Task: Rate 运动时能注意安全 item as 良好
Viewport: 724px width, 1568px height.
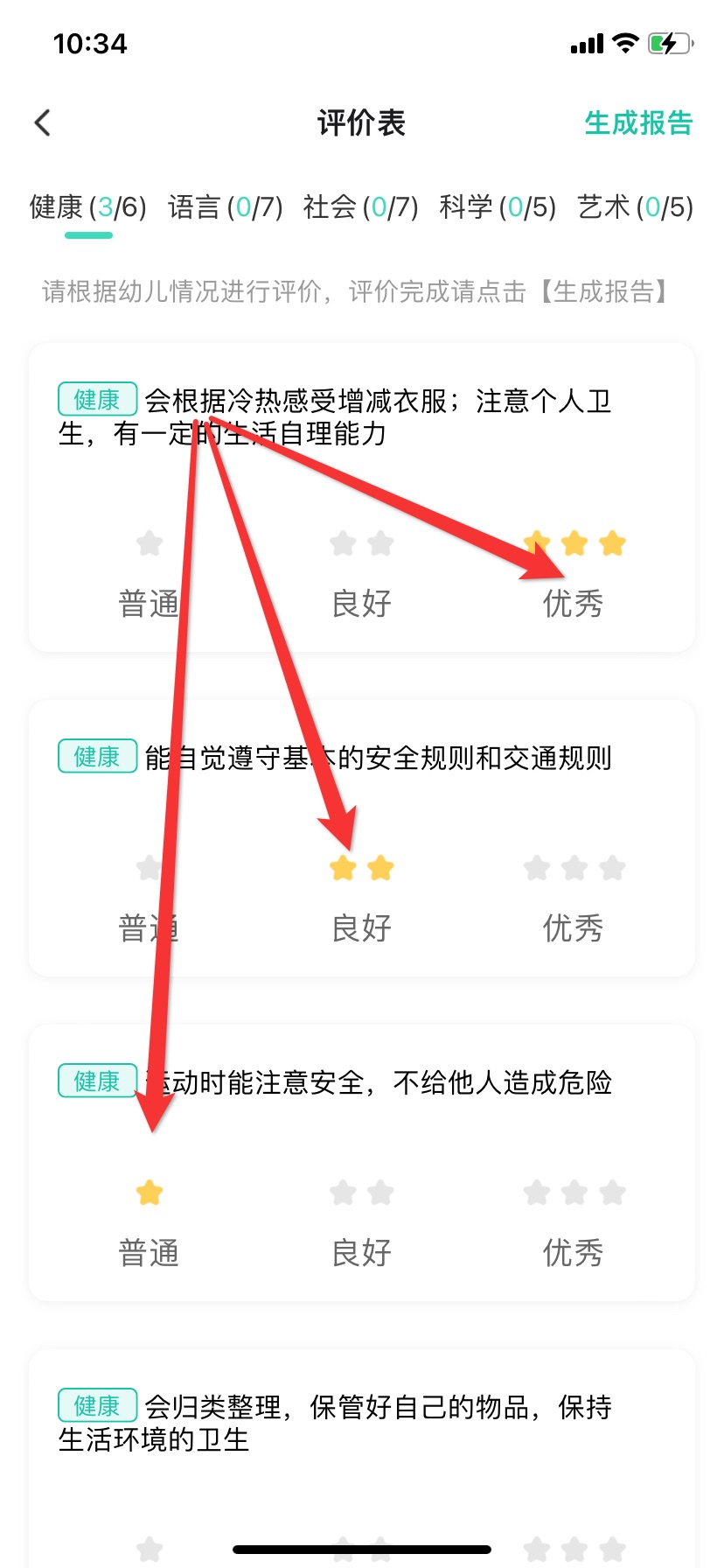Action: click(x=361, y=1222)
